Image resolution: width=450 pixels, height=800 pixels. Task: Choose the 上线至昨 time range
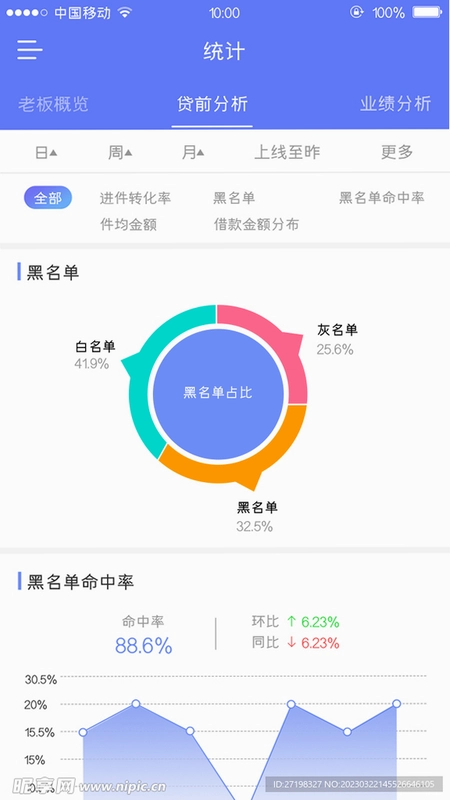click(x=287, y=152)
